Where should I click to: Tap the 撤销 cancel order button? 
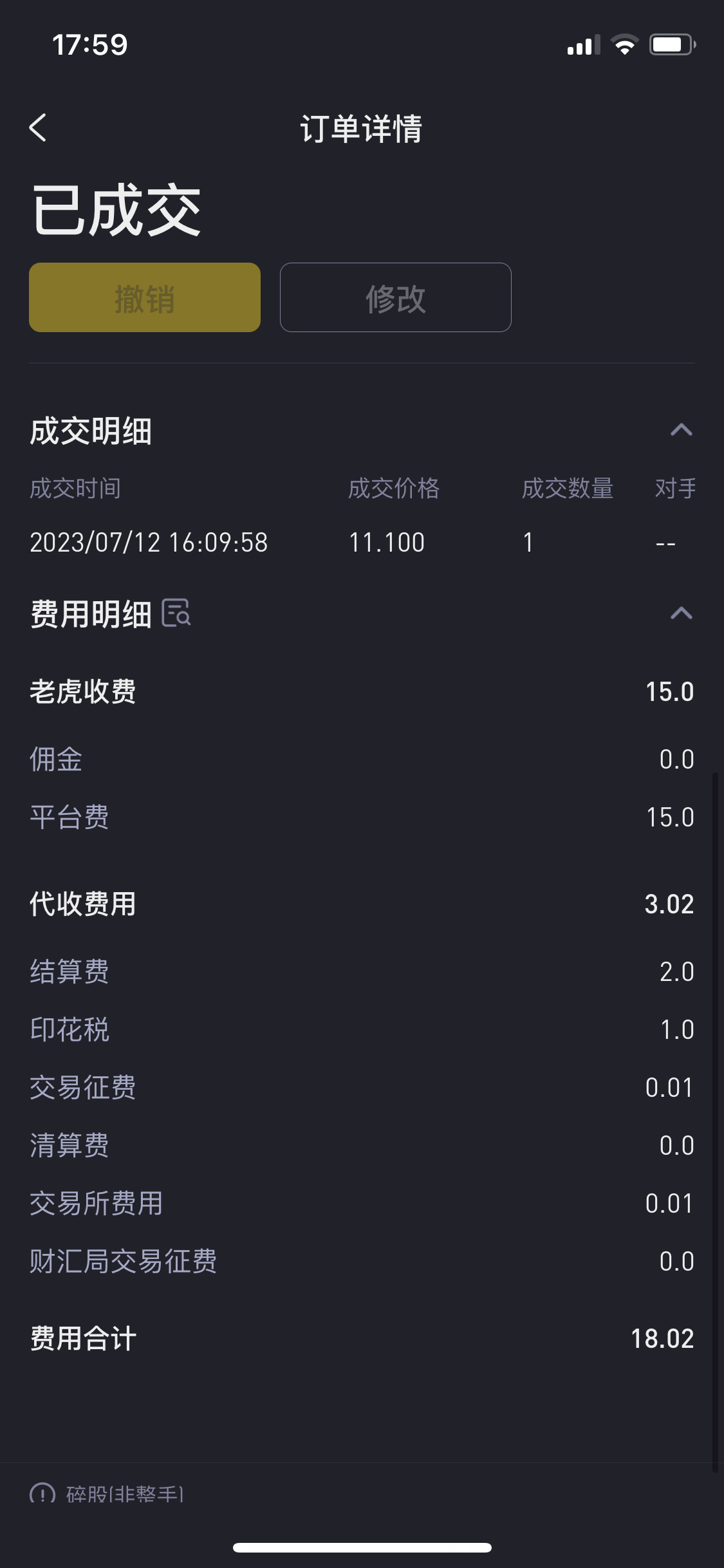tap(145, 297)
